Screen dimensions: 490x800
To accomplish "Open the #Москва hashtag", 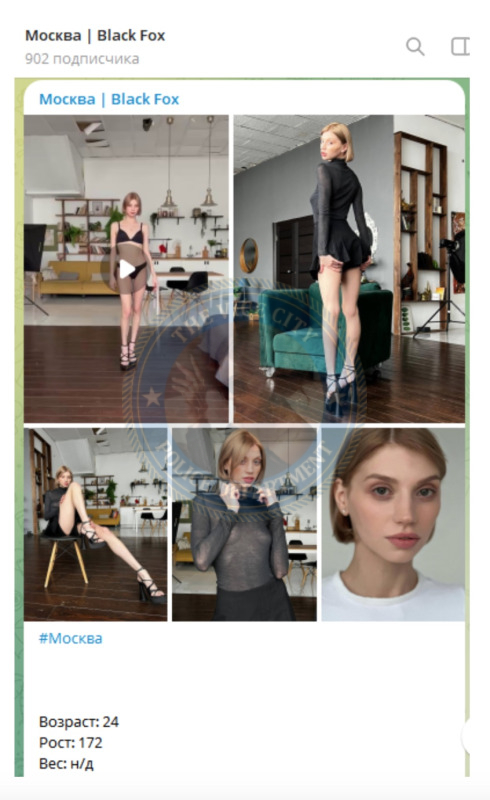I will (70, 638).
